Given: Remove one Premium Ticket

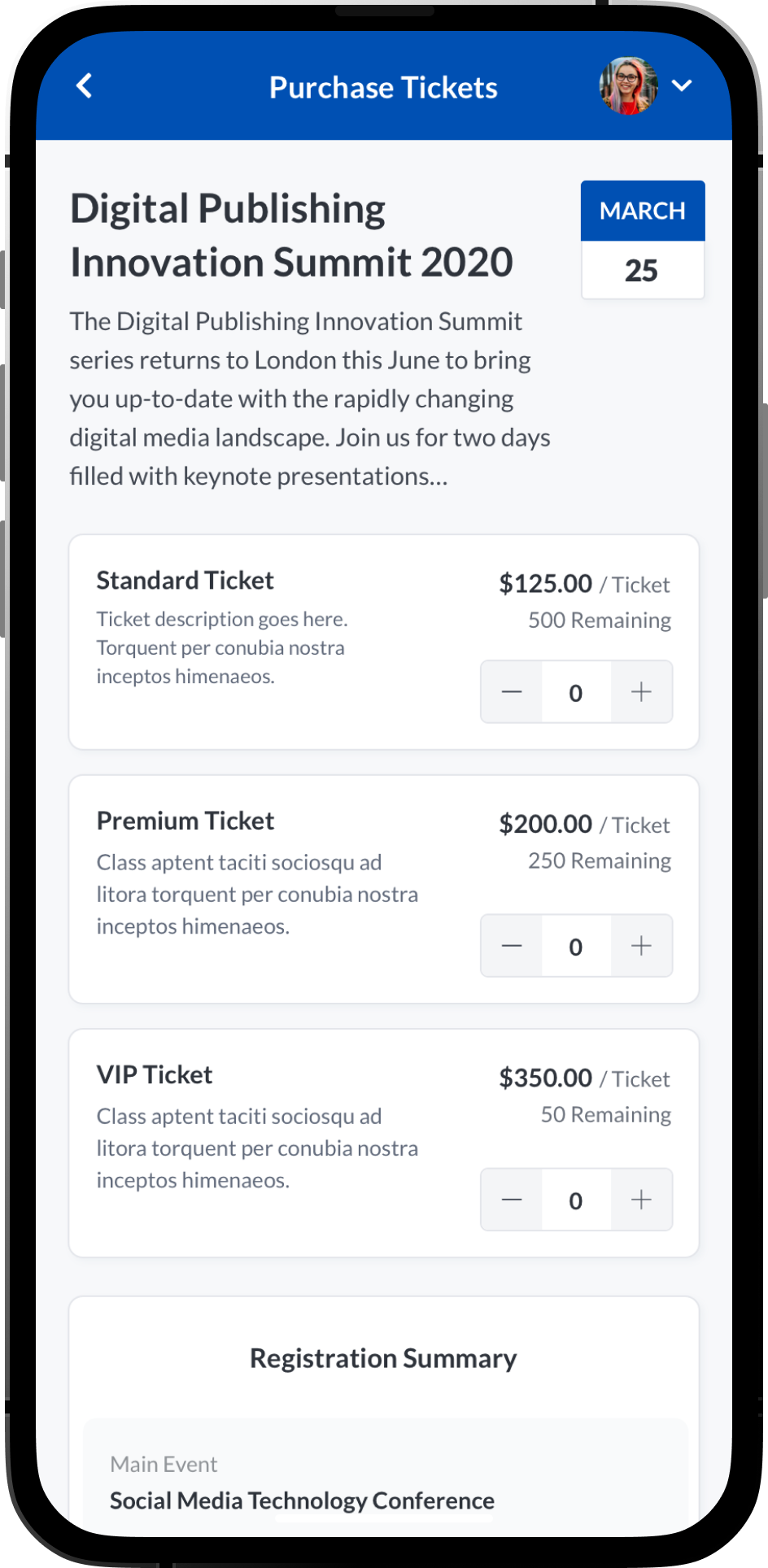Looking at the screenshot, I should (x=512, y=946).
